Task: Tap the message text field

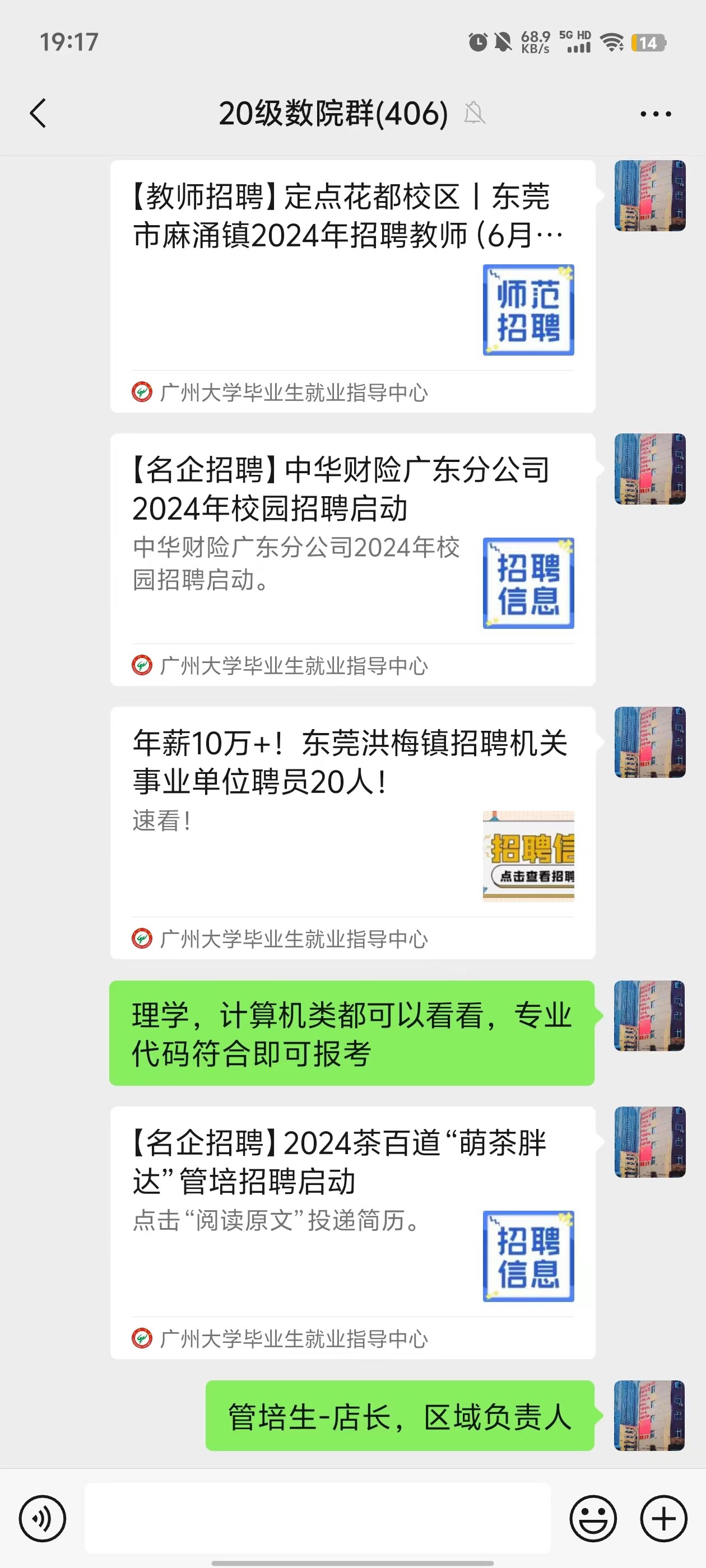Action: click(x=317, y=1518)
